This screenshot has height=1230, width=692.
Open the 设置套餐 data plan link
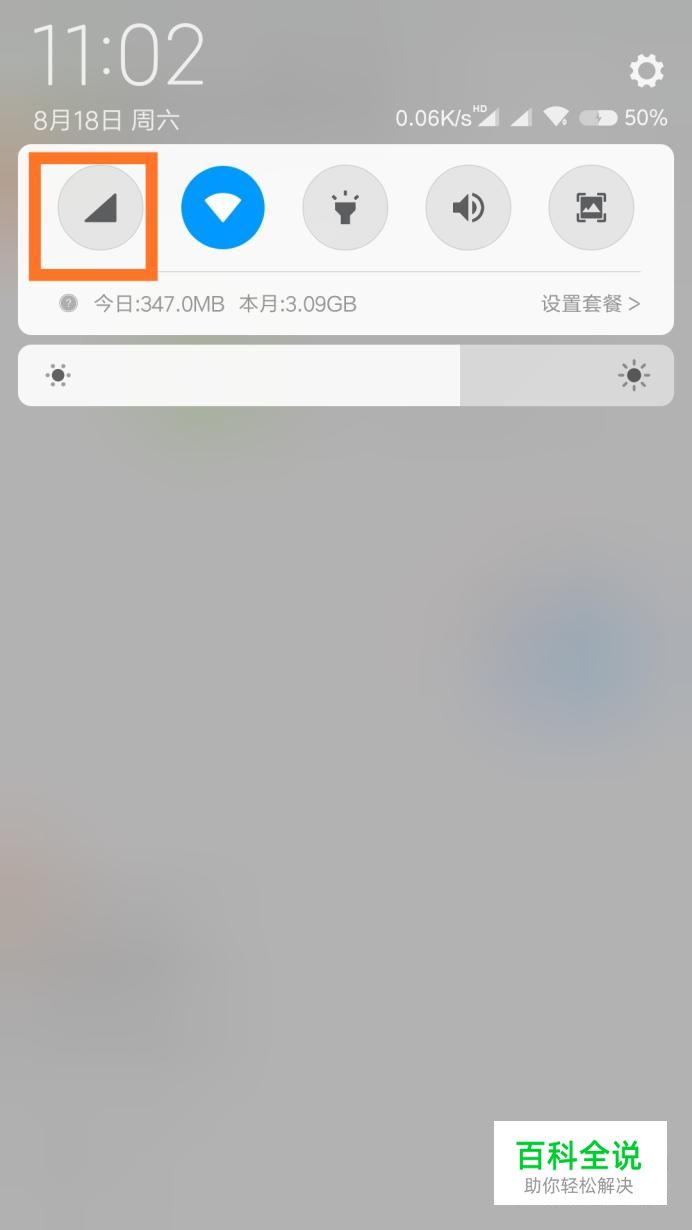pos(590,304)
